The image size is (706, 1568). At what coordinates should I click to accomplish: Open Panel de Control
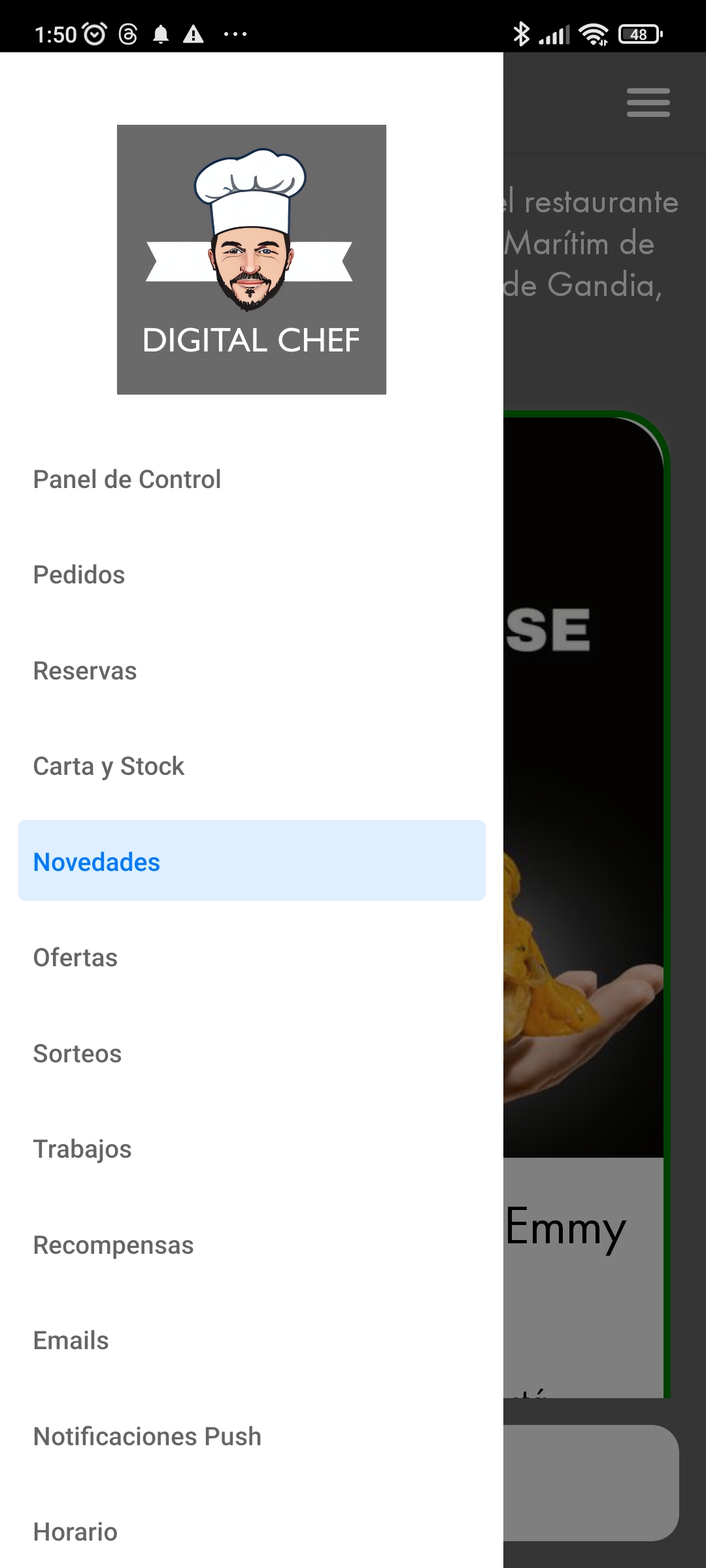tap(127, 480)
